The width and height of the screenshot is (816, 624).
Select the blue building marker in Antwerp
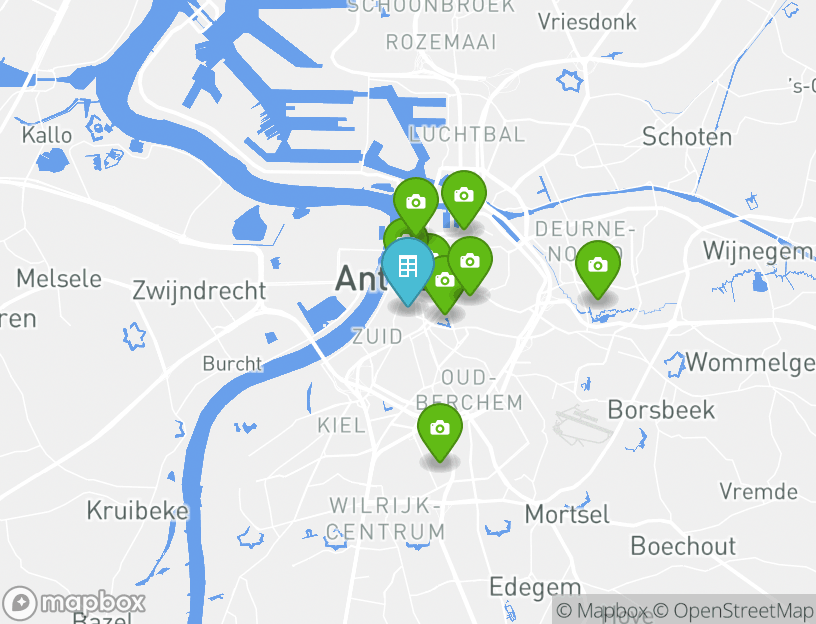407,268
